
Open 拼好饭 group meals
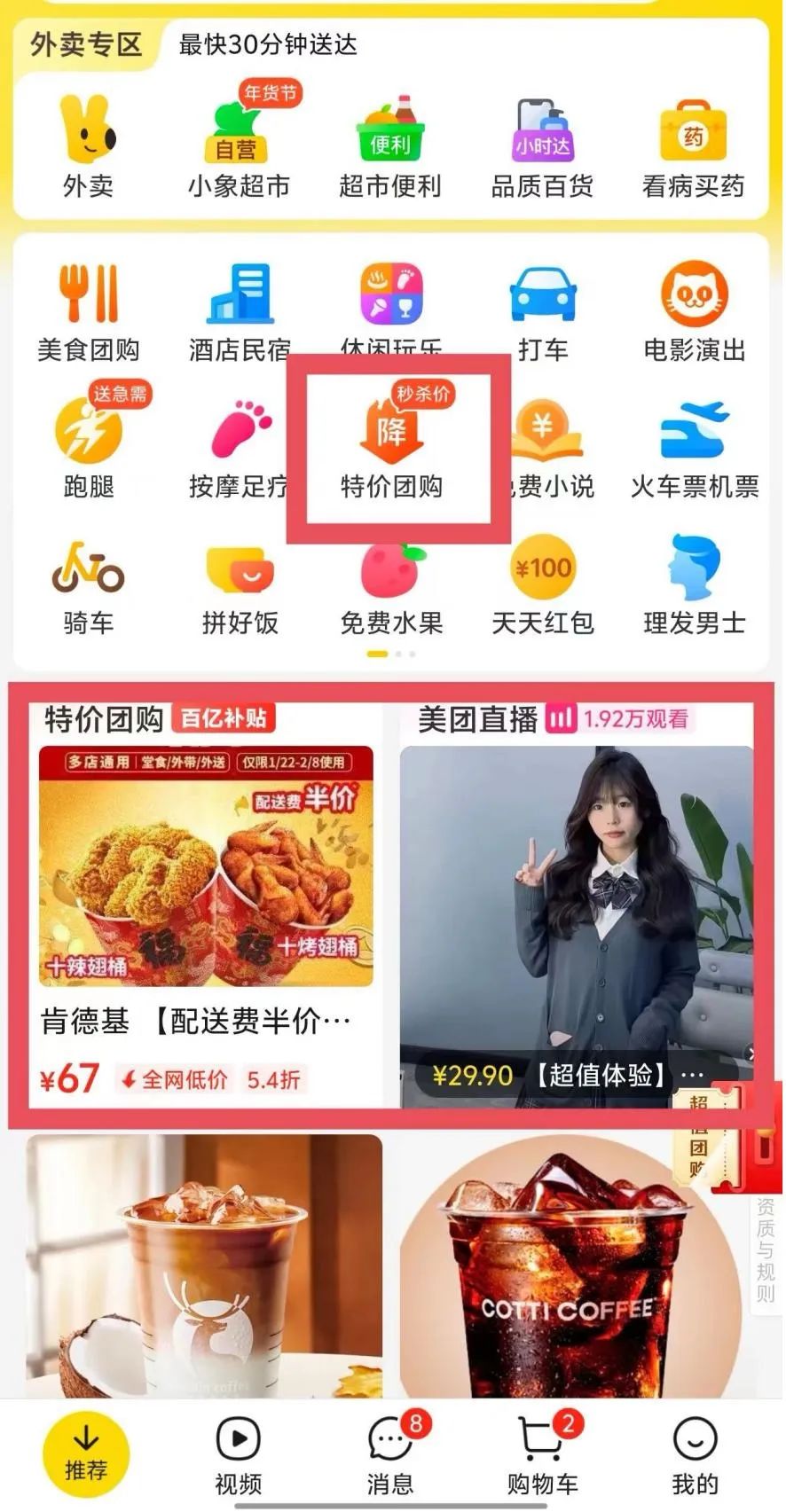click(x=240, y=584)
